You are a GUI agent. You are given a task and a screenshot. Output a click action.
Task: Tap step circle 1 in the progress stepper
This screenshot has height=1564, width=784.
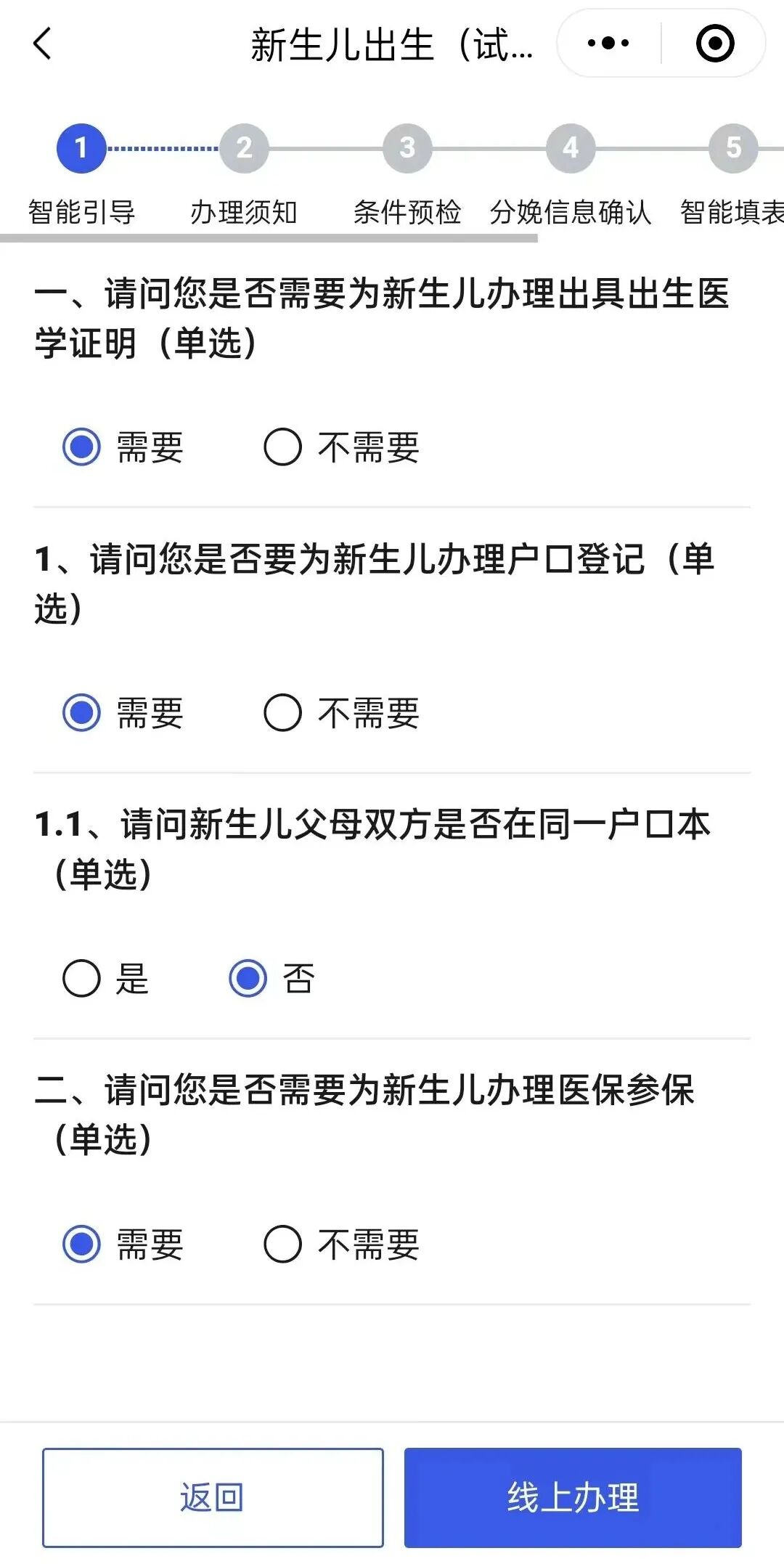tap(80, 147)
